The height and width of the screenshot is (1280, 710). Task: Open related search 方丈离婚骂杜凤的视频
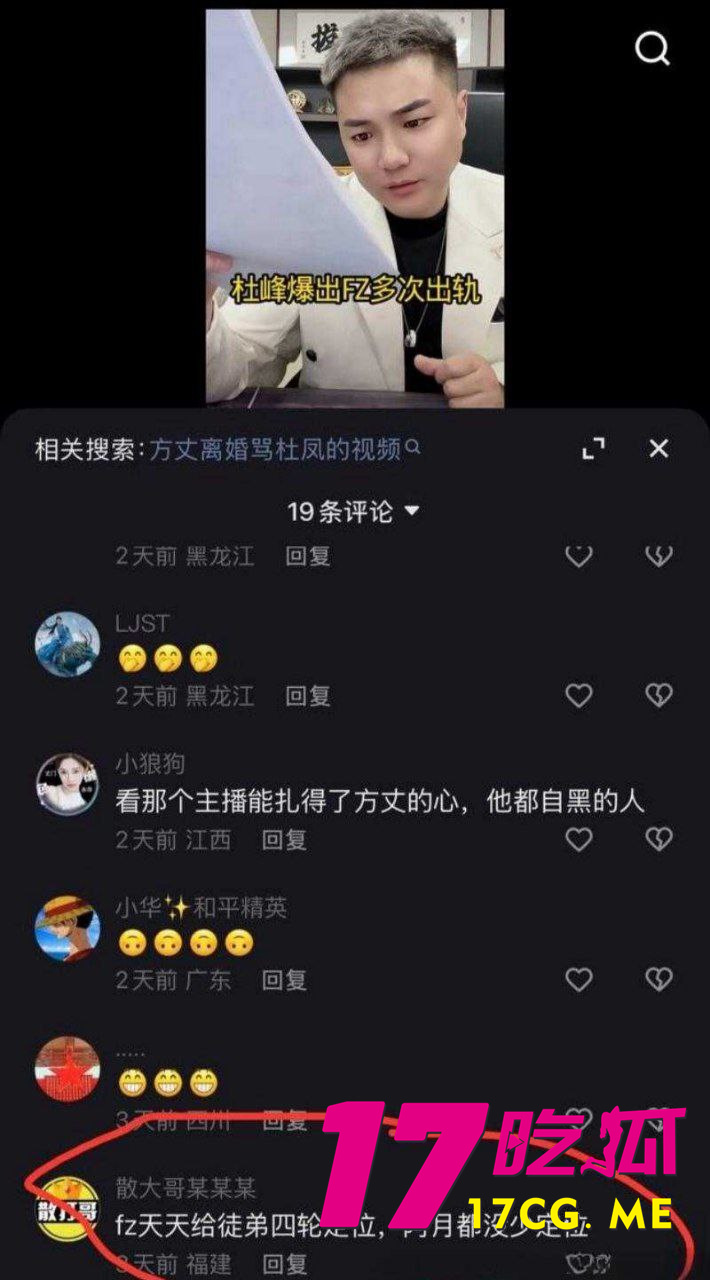[x=284, y=450]
